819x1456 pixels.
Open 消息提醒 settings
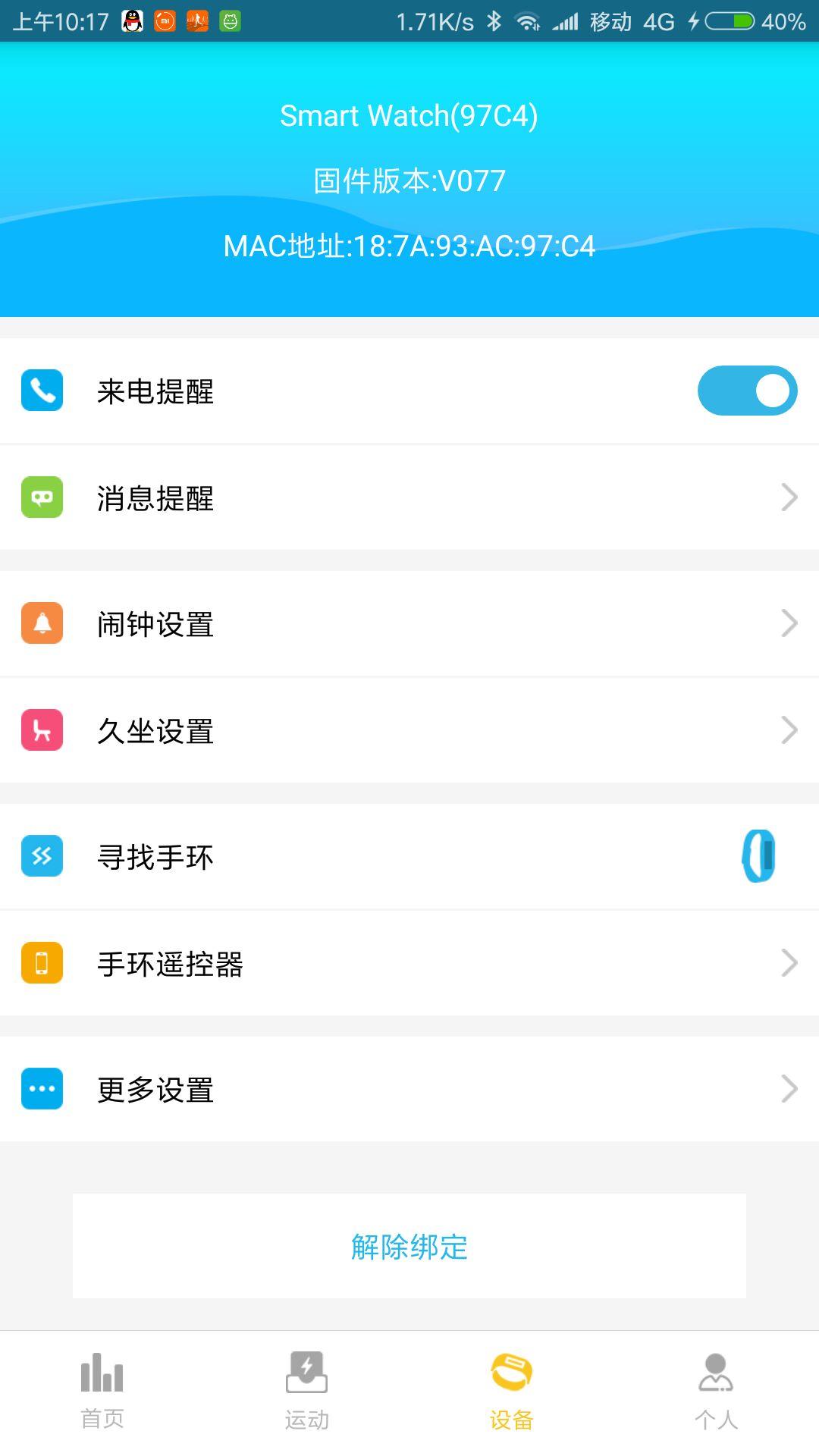coord(409,498)
